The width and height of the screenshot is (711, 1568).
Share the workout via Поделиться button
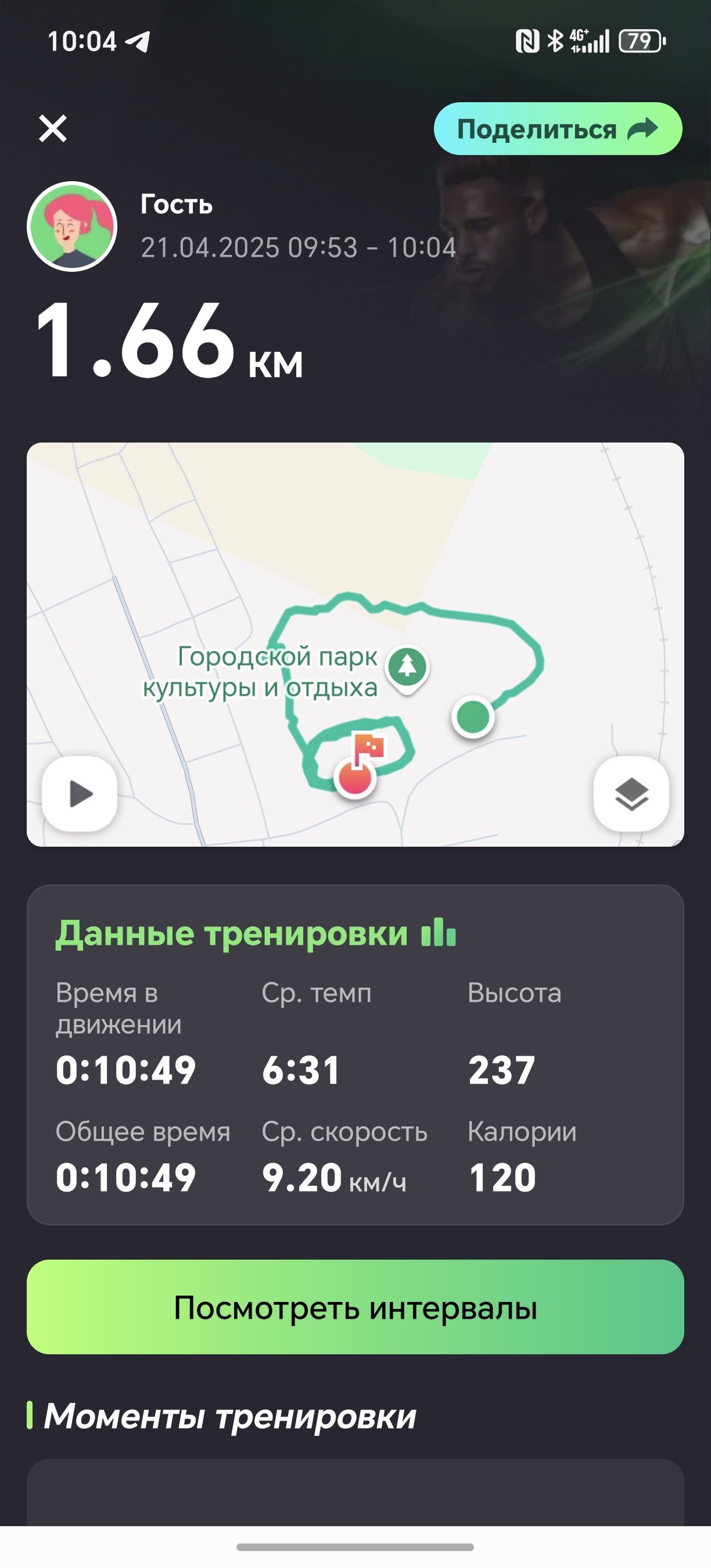558,129
